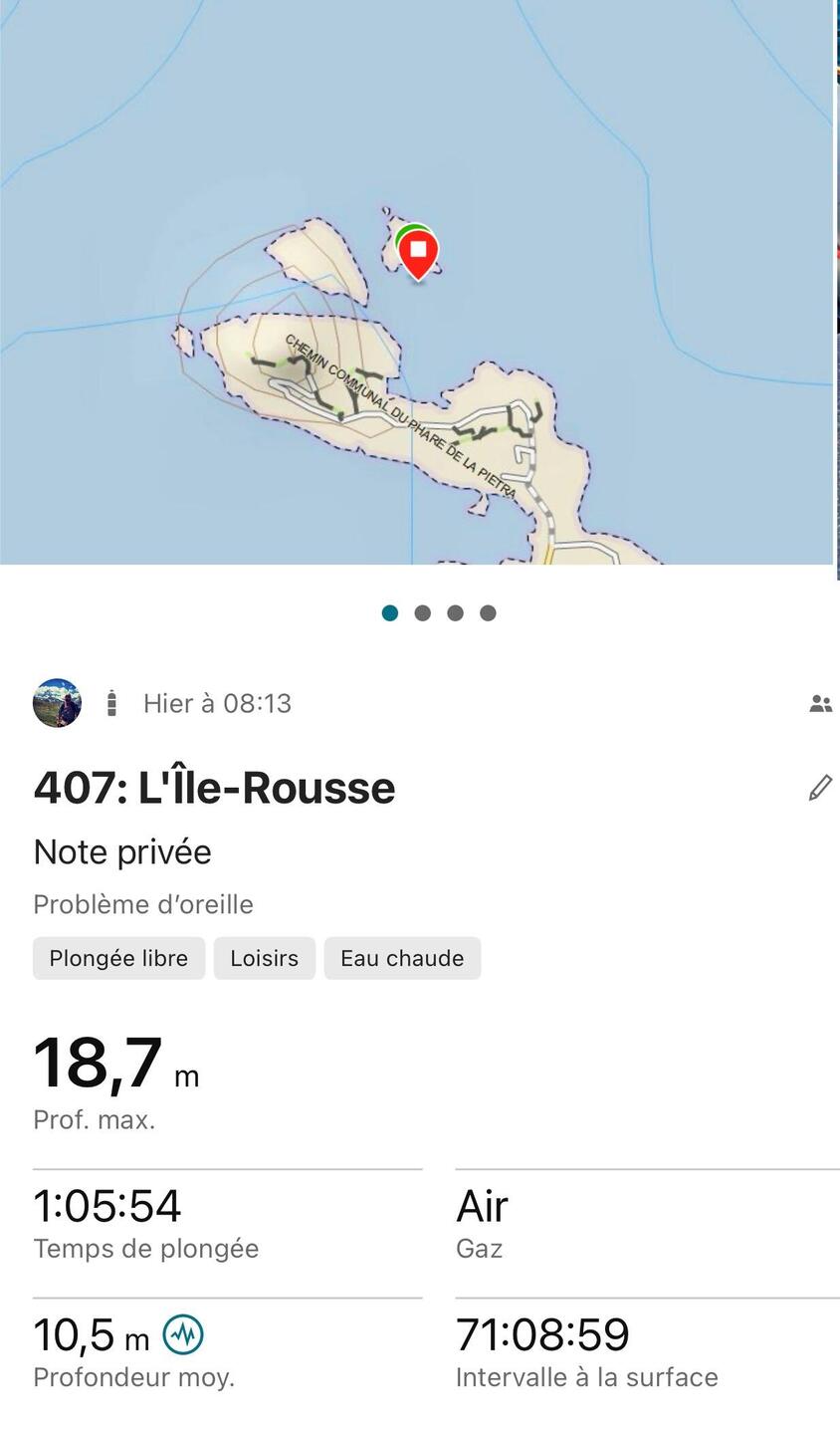The width and height of the screenshot is (840, 1434).
Task: Show average depth details chart icon
Action: (183, 1334)
